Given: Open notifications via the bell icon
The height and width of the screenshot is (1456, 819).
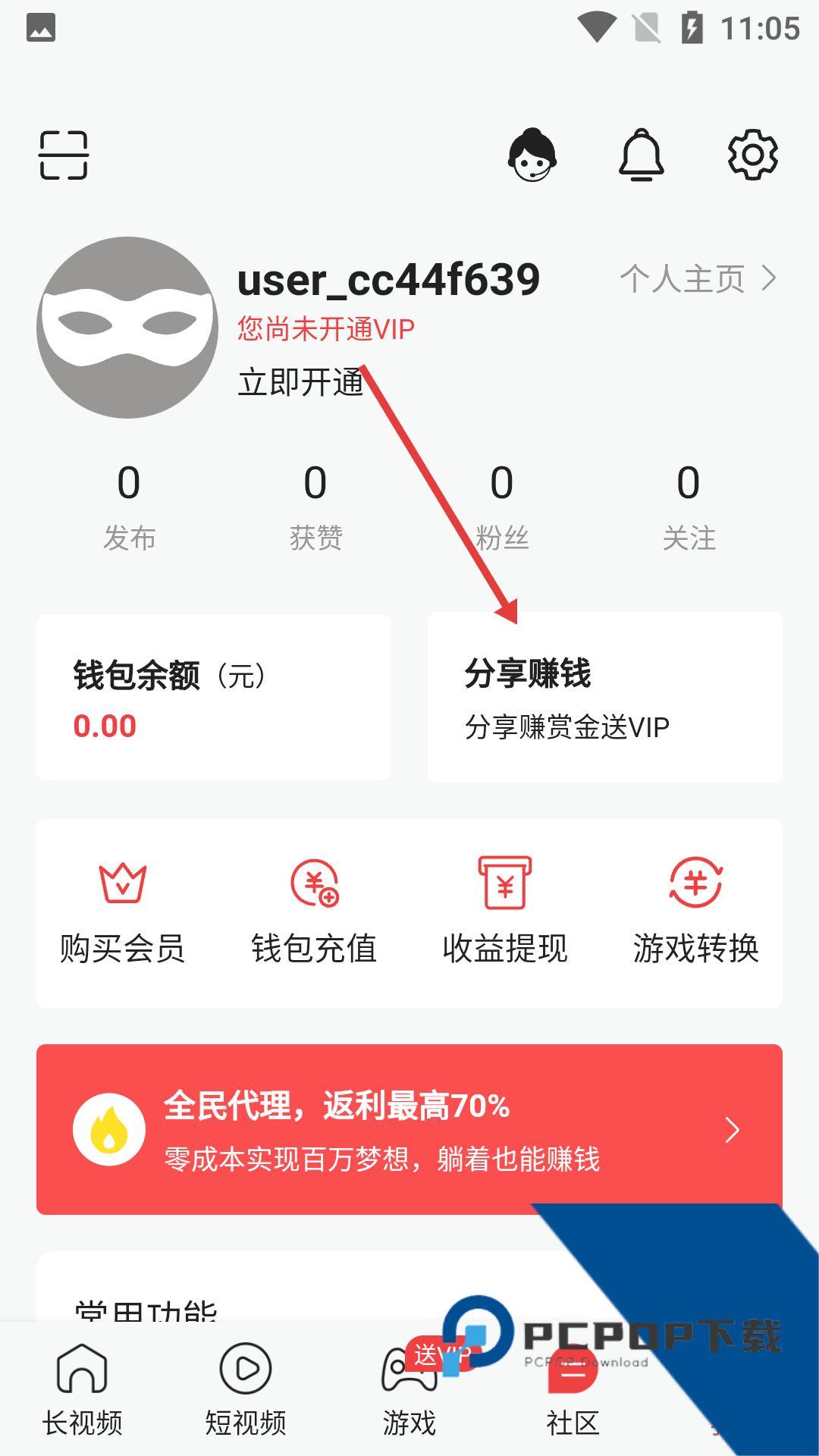Looking at the screenshot, I should pos(639,154).
